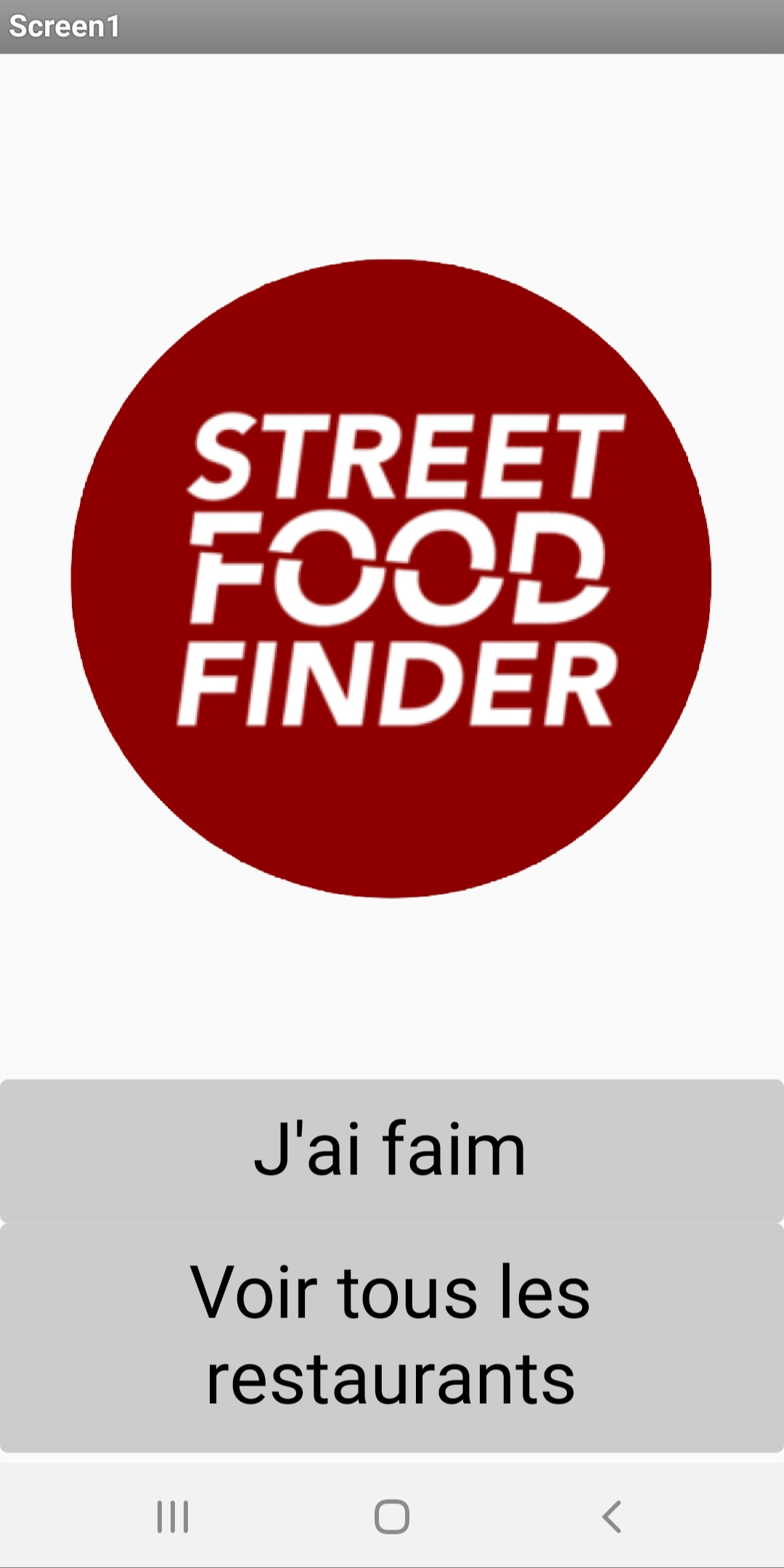Tap the J'ai faim button
Viewport: 784px width, 1568px height.
coord(392,1150)
